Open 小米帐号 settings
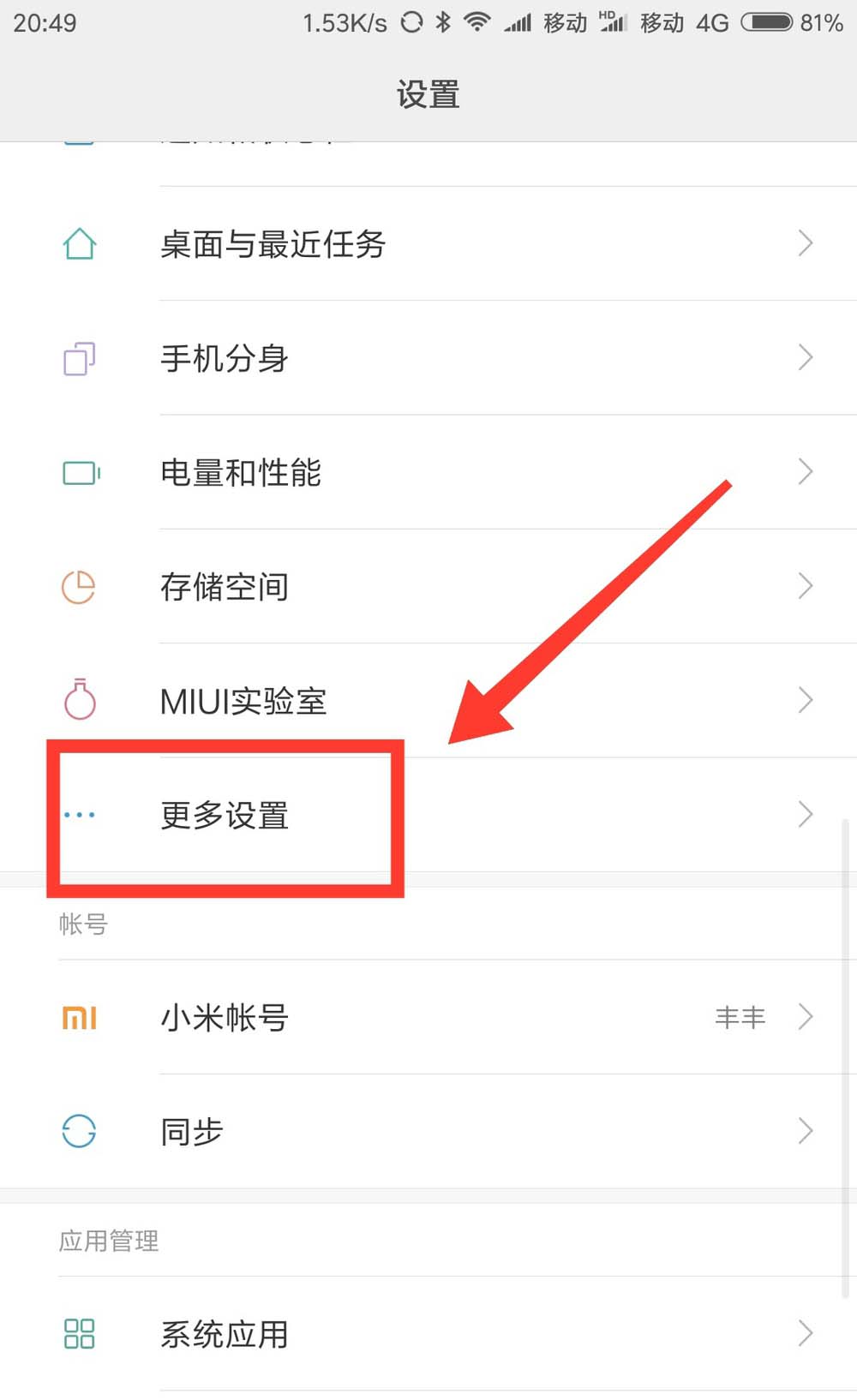The width and height of the screenshot is (857, 1400). 225,1017
